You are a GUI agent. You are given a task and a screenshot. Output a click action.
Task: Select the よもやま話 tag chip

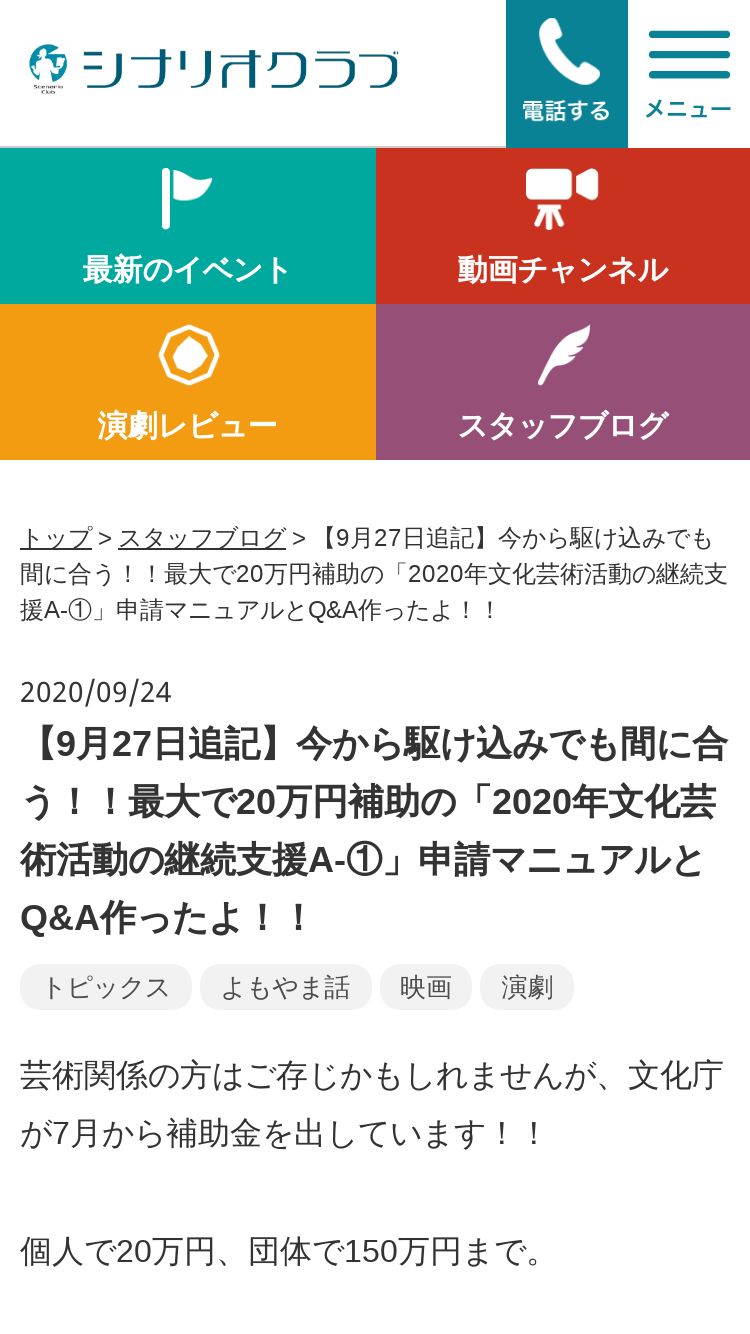pyautogui.click(x=286, y=987)
